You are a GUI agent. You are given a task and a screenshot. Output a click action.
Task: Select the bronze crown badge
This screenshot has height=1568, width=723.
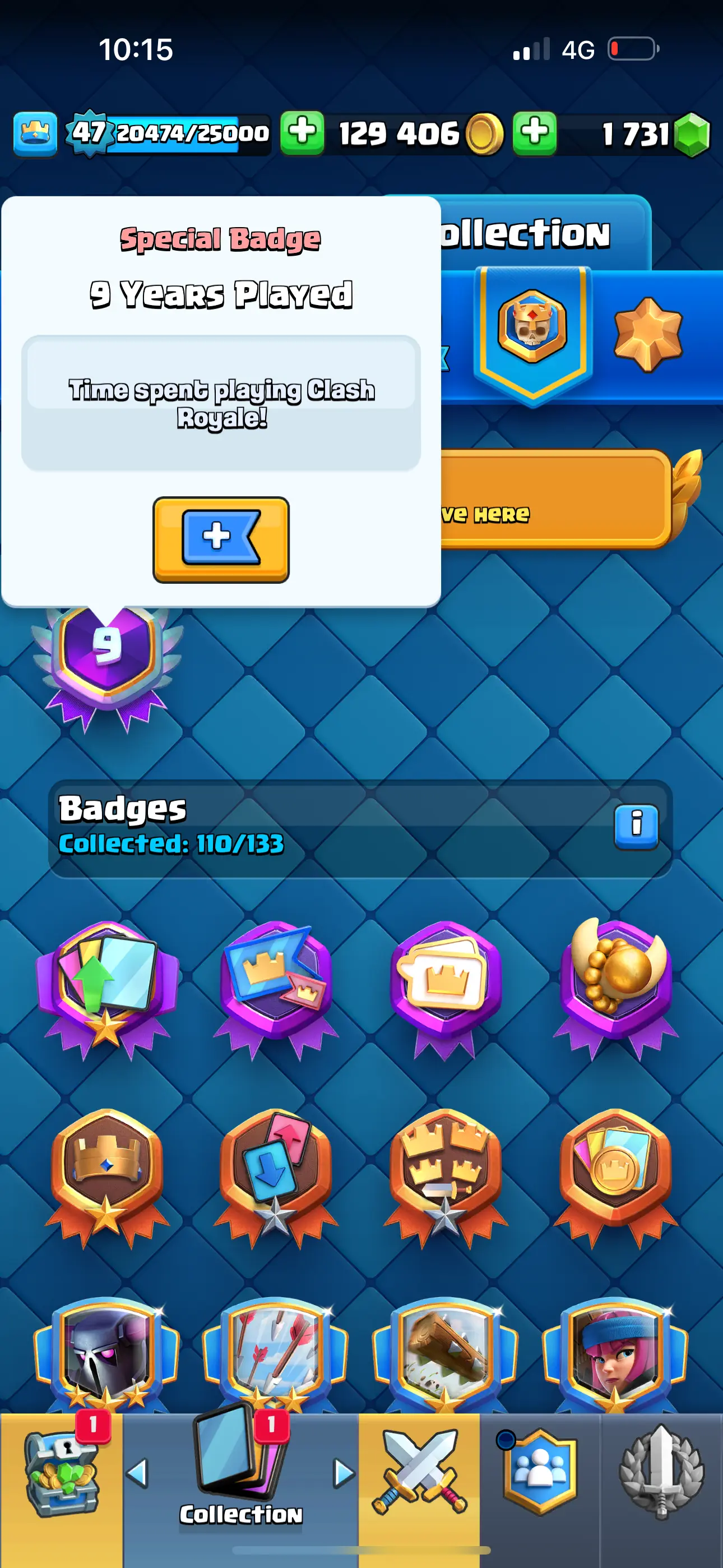(x=107, y=1172)
